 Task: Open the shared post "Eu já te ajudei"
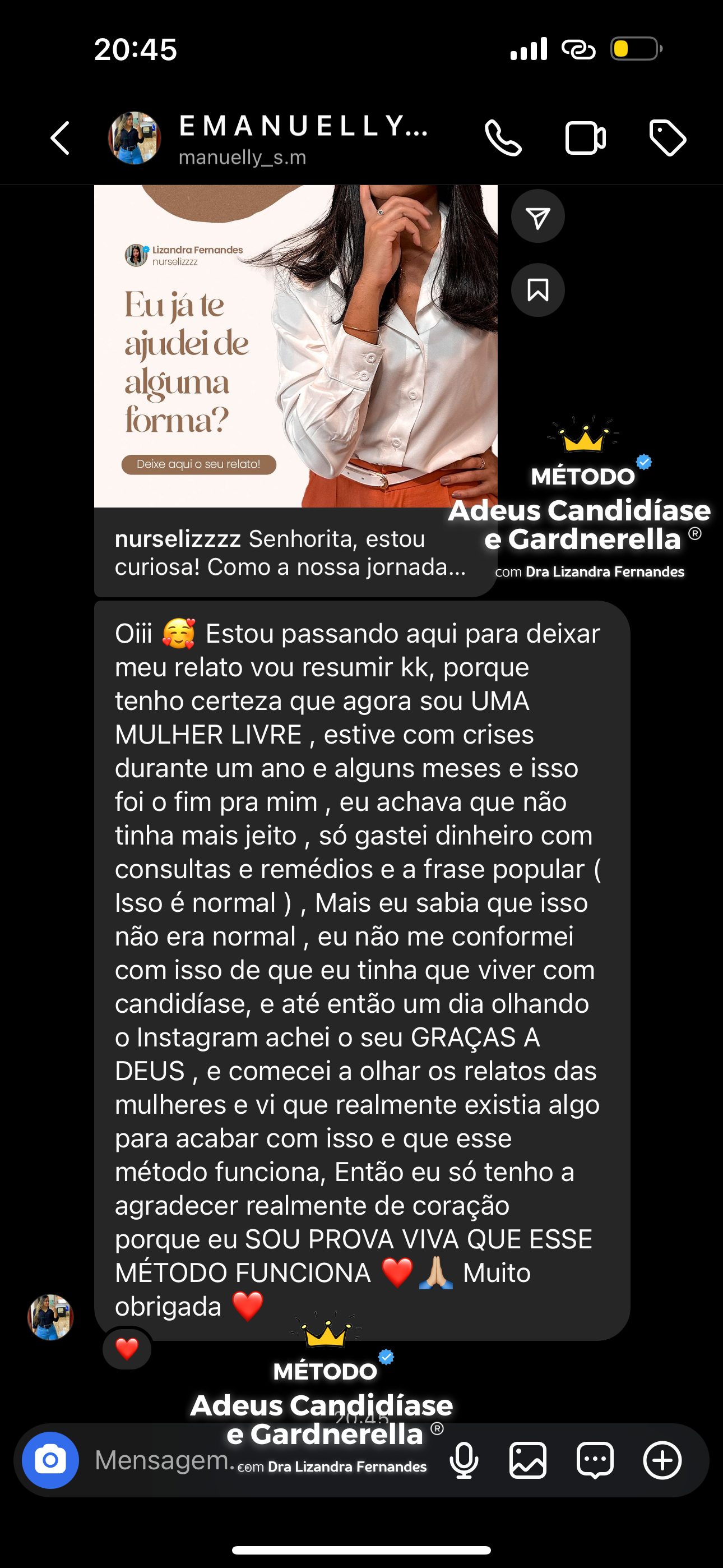coord(296,346)
